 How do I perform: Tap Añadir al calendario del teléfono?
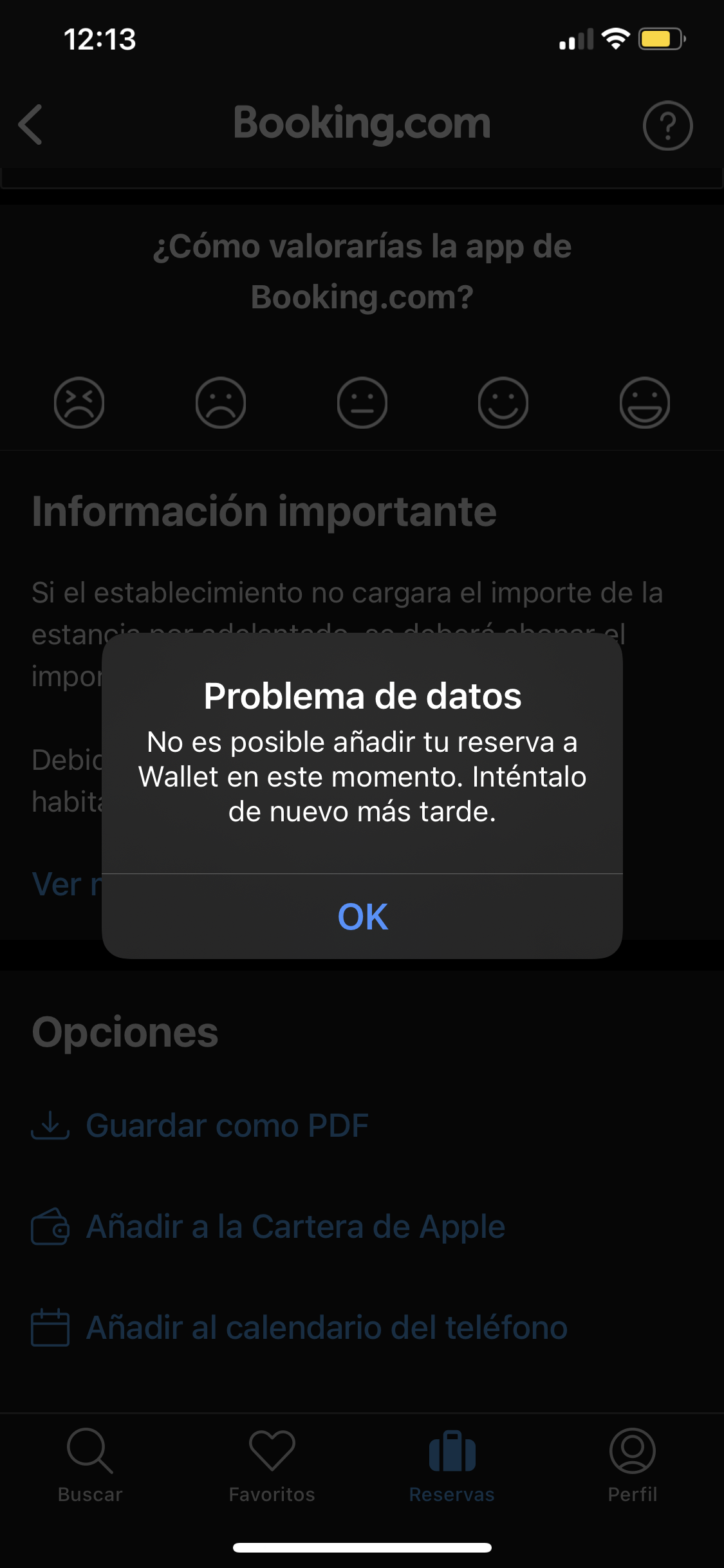(x=326, y=1327)
